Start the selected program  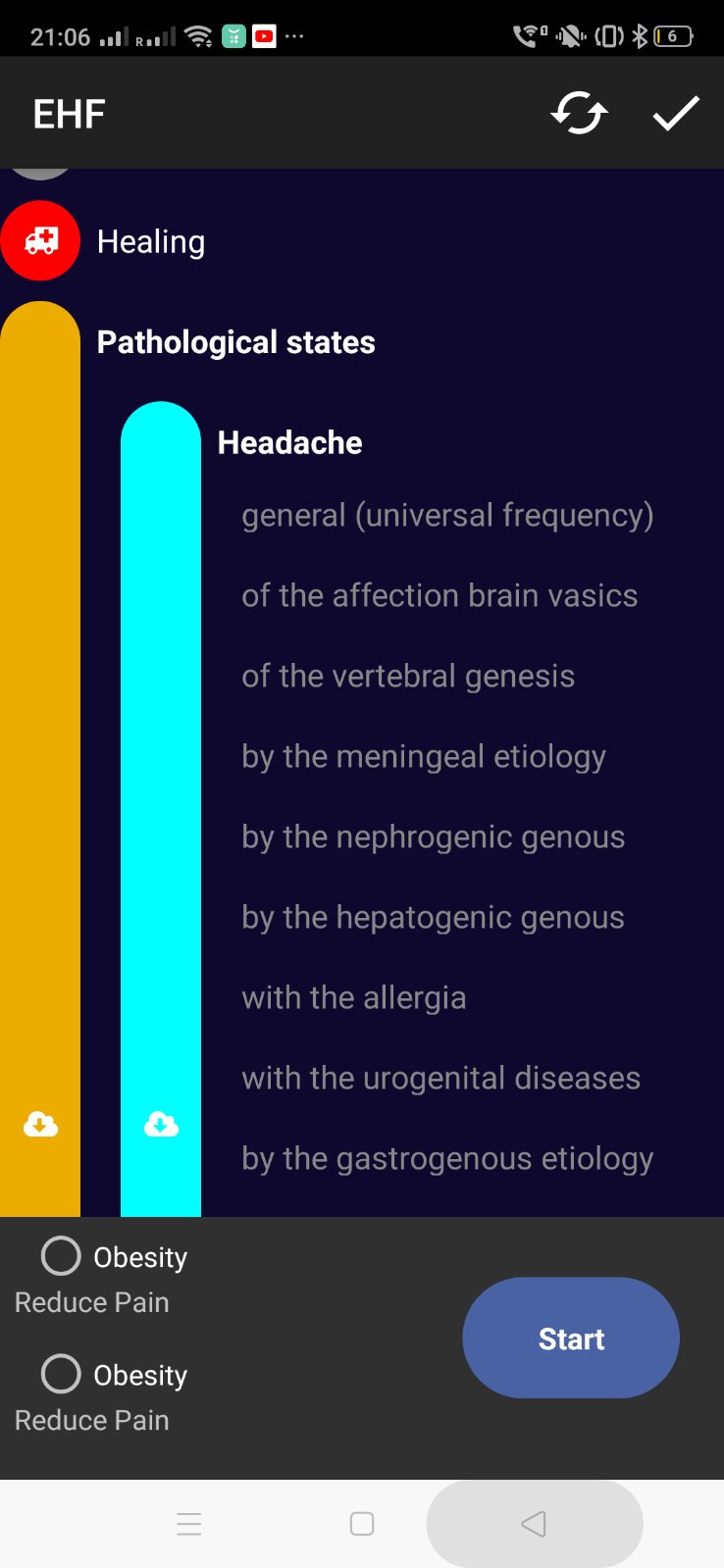click(571, 1338)
